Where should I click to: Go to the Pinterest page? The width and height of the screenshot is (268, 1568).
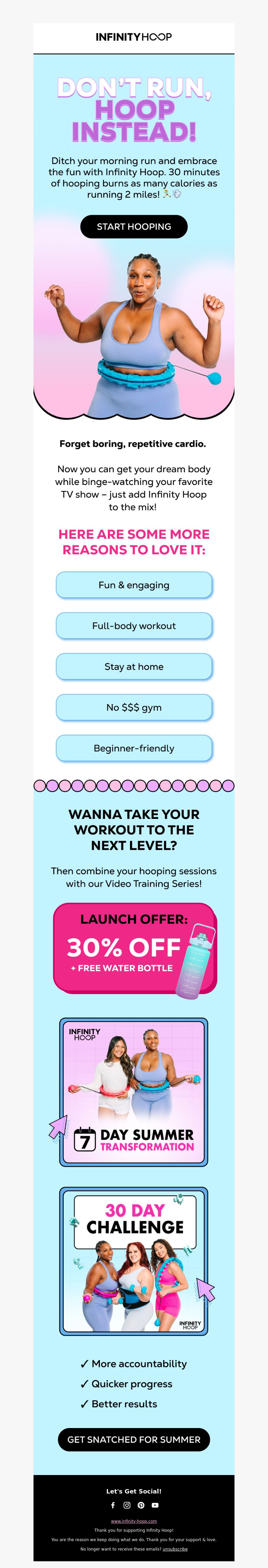(x=141, y=1505)
